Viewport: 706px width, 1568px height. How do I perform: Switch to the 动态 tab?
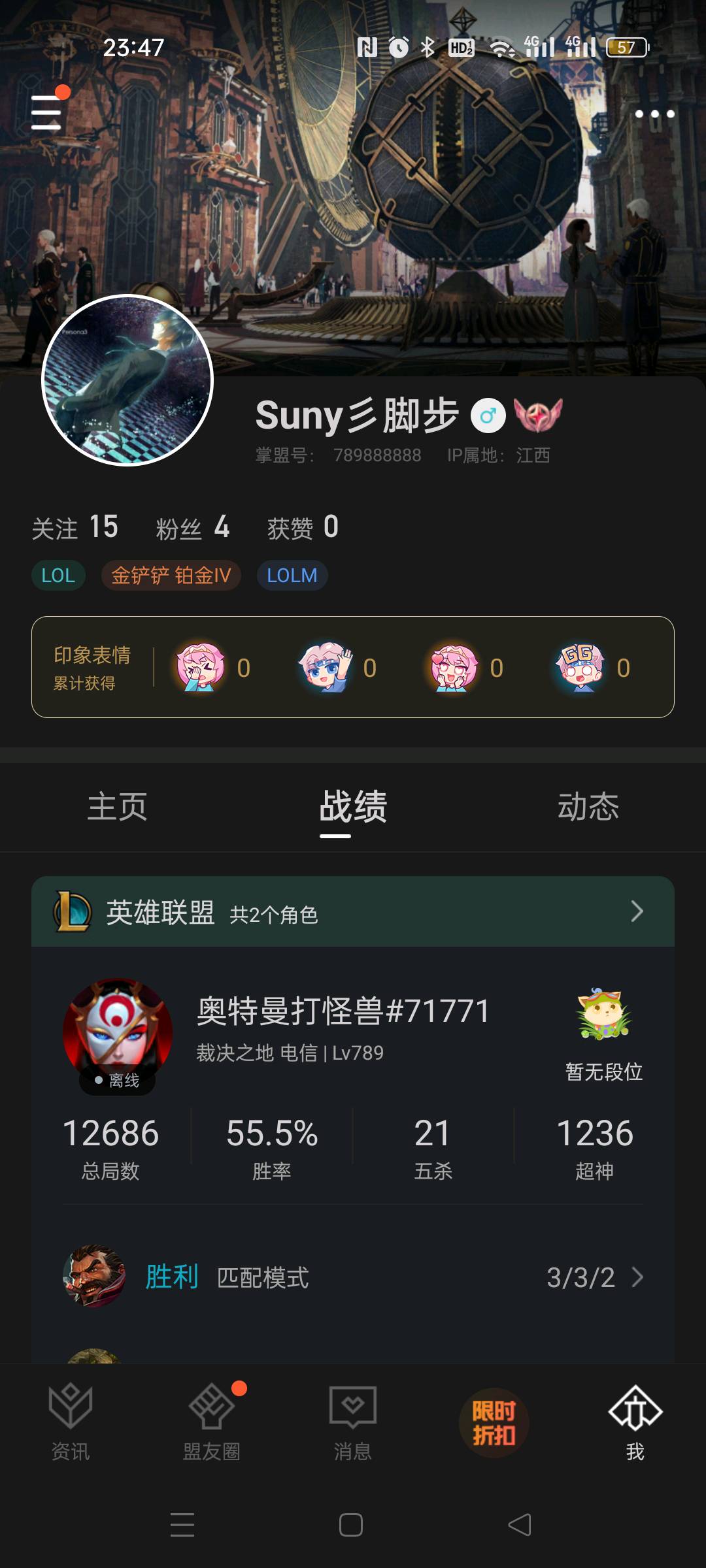click(588, 806)
